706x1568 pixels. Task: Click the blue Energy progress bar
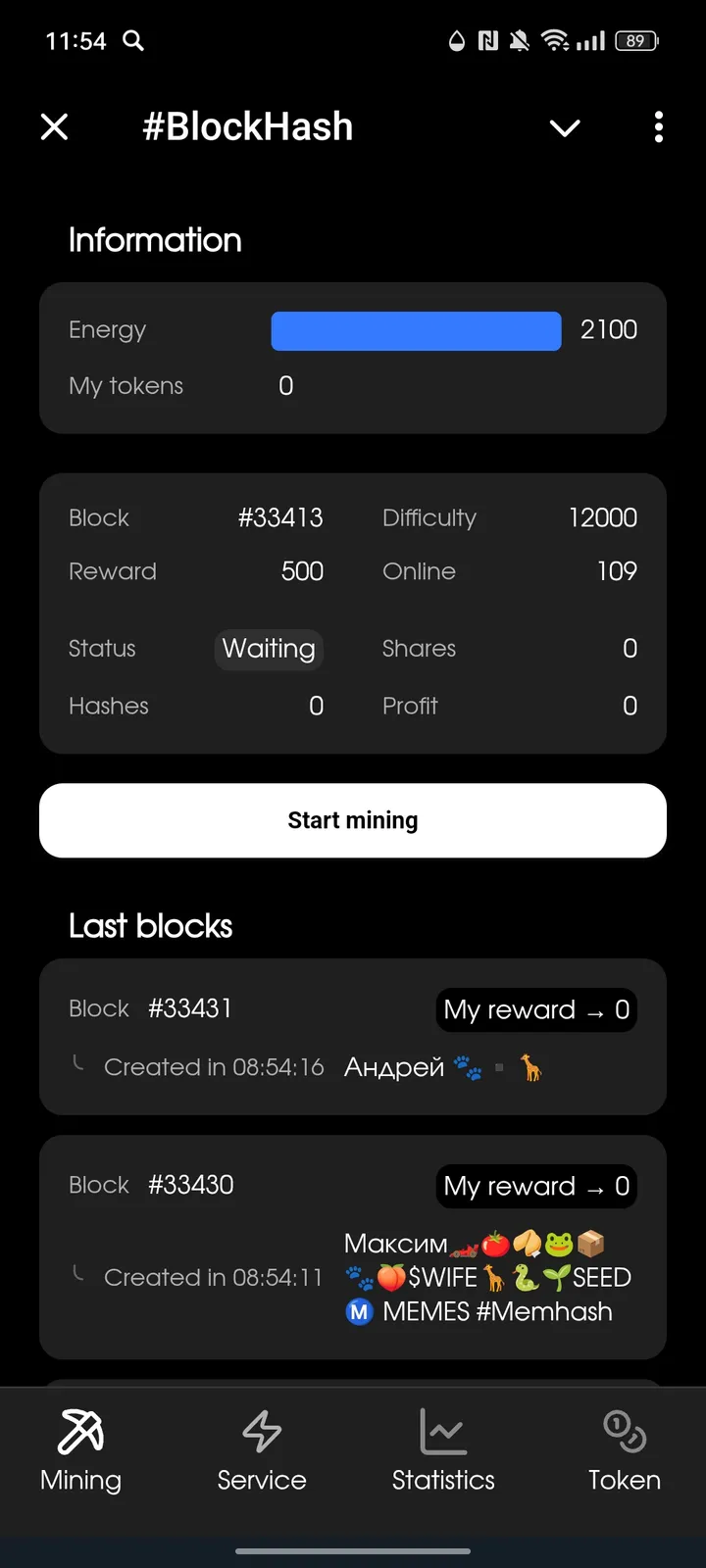coord(415,330)
